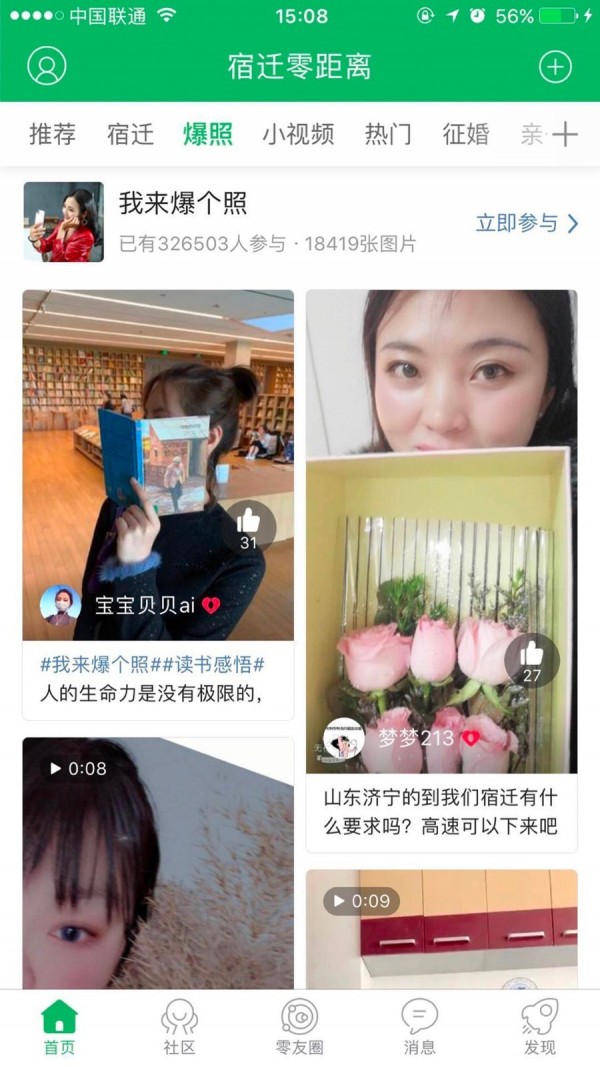This screenshot has width=600, height=1067.
Task: Go to the 征婚 tab
Action: 466,134
